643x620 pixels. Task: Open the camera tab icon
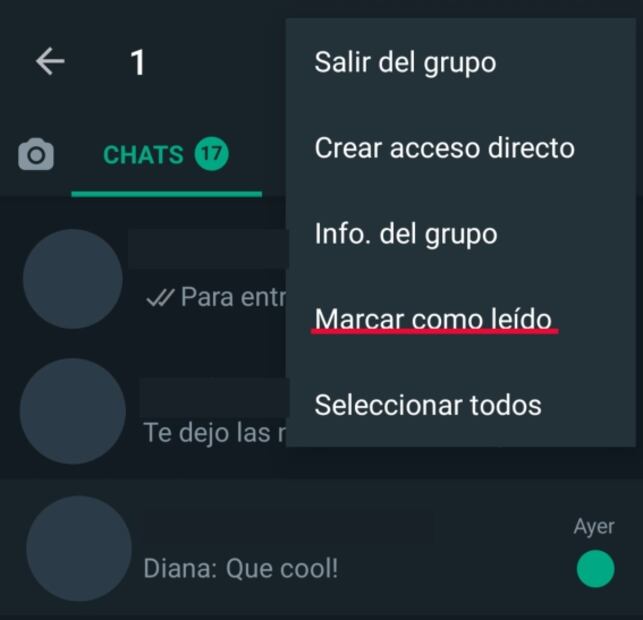pyautogui.click(x=36, y=155)
